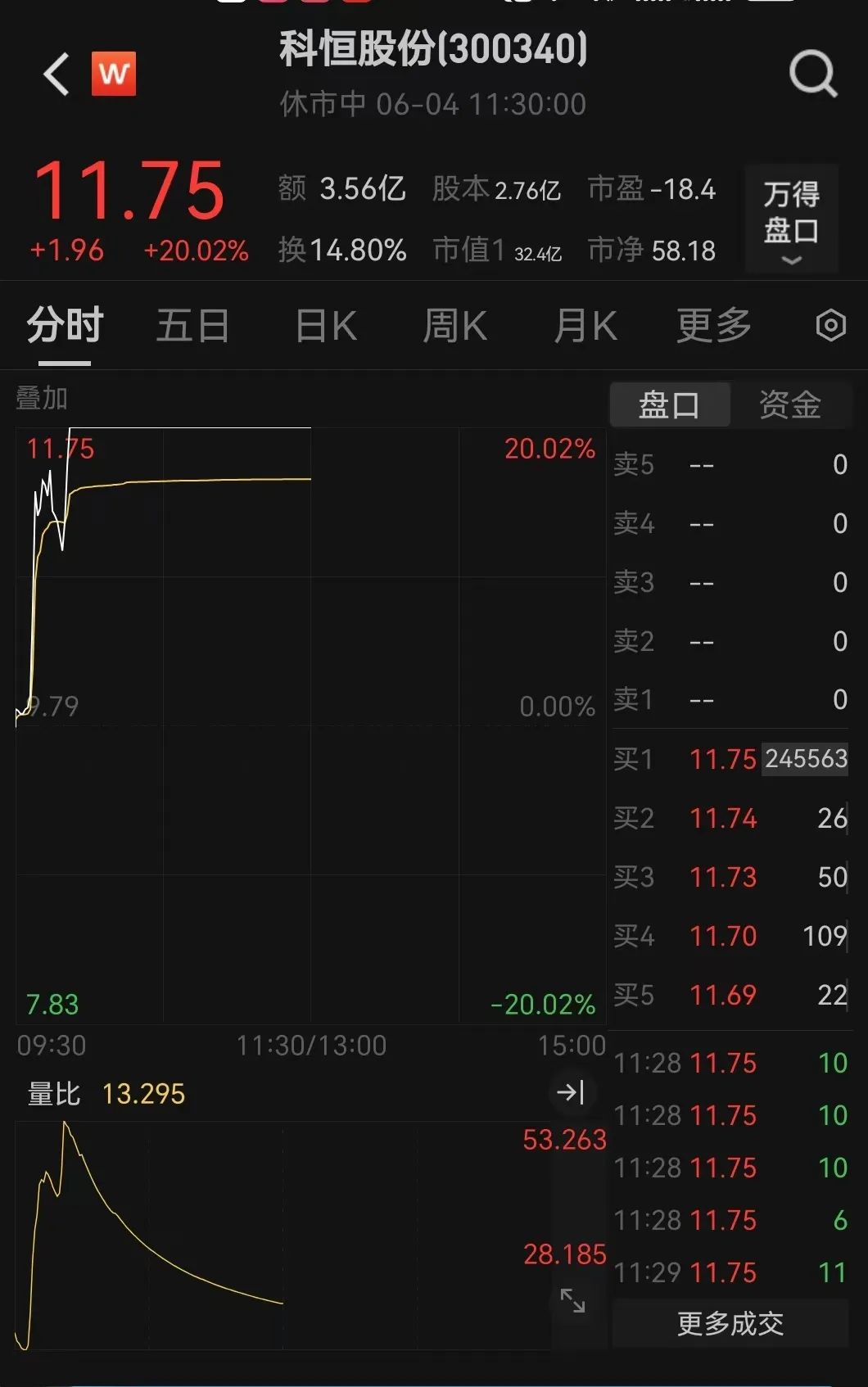
Task: Click the jump-to-latest arrow icon
Action: (x=569, y=1091)
